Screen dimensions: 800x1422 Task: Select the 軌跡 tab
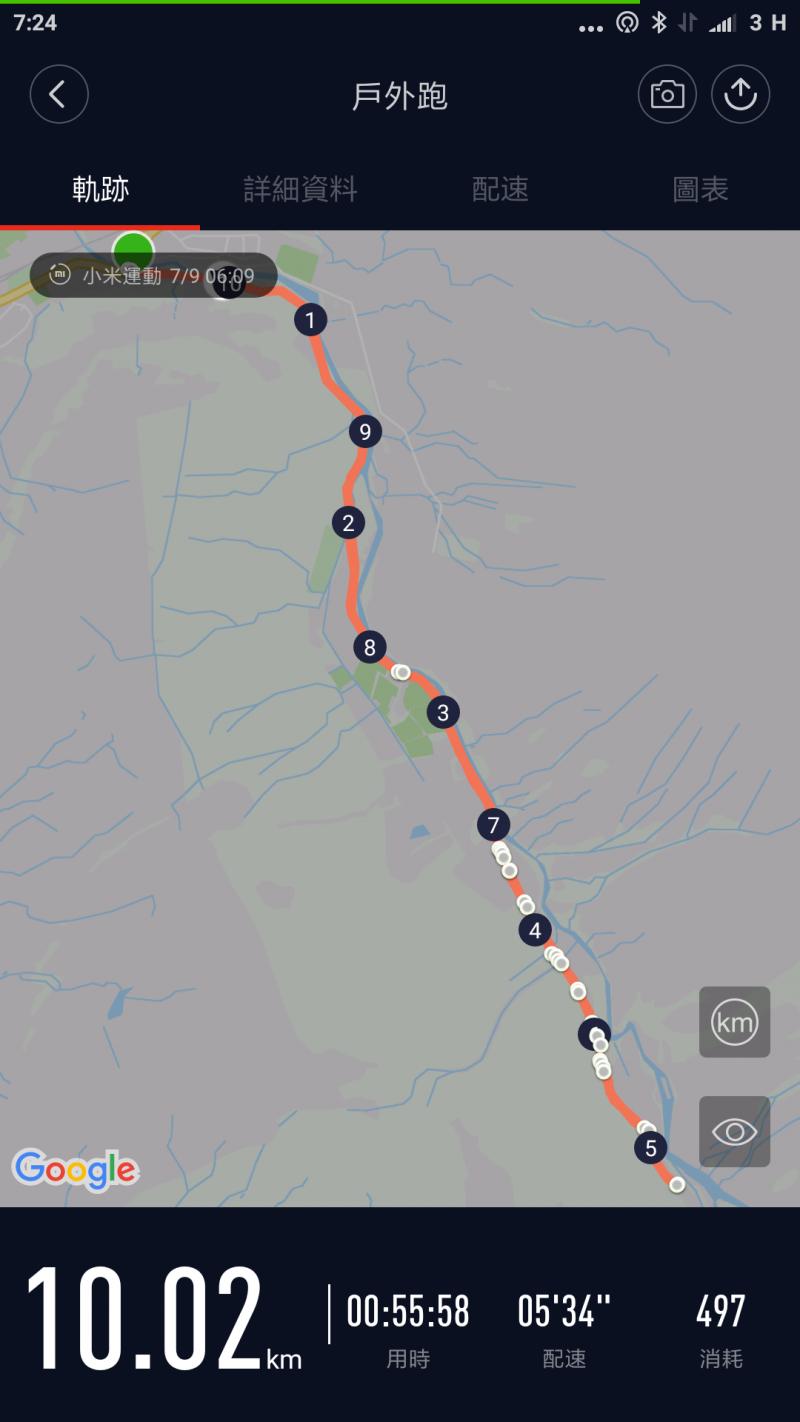pos(100,189)
